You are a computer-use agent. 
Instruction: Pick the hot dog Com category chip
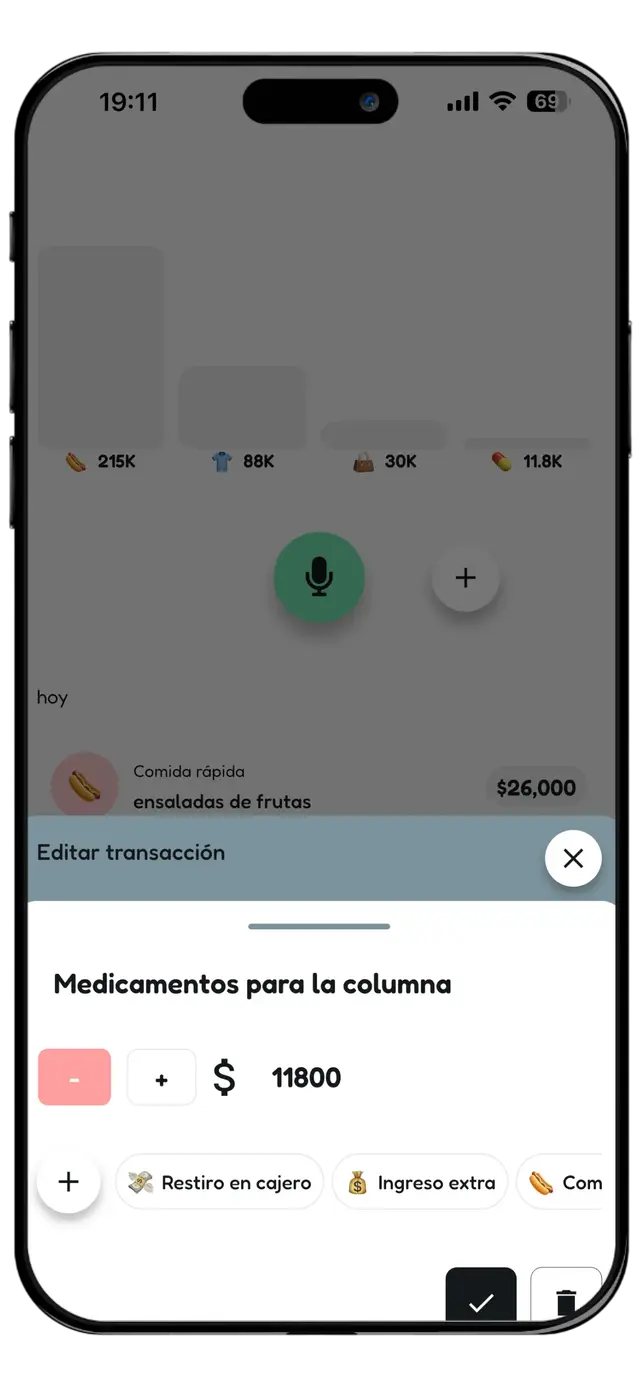[566, 1183]
